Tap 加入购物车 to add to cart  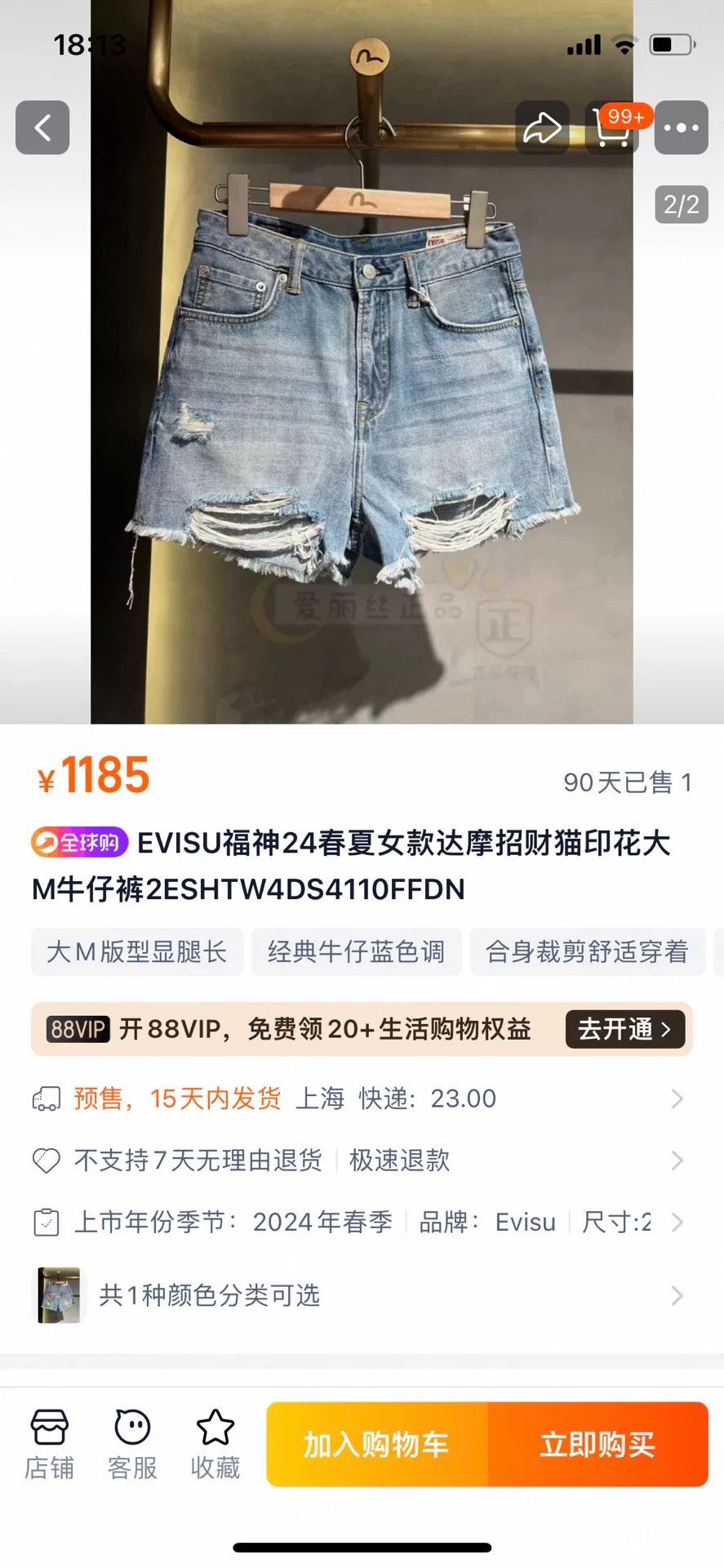coord(377,1445)
